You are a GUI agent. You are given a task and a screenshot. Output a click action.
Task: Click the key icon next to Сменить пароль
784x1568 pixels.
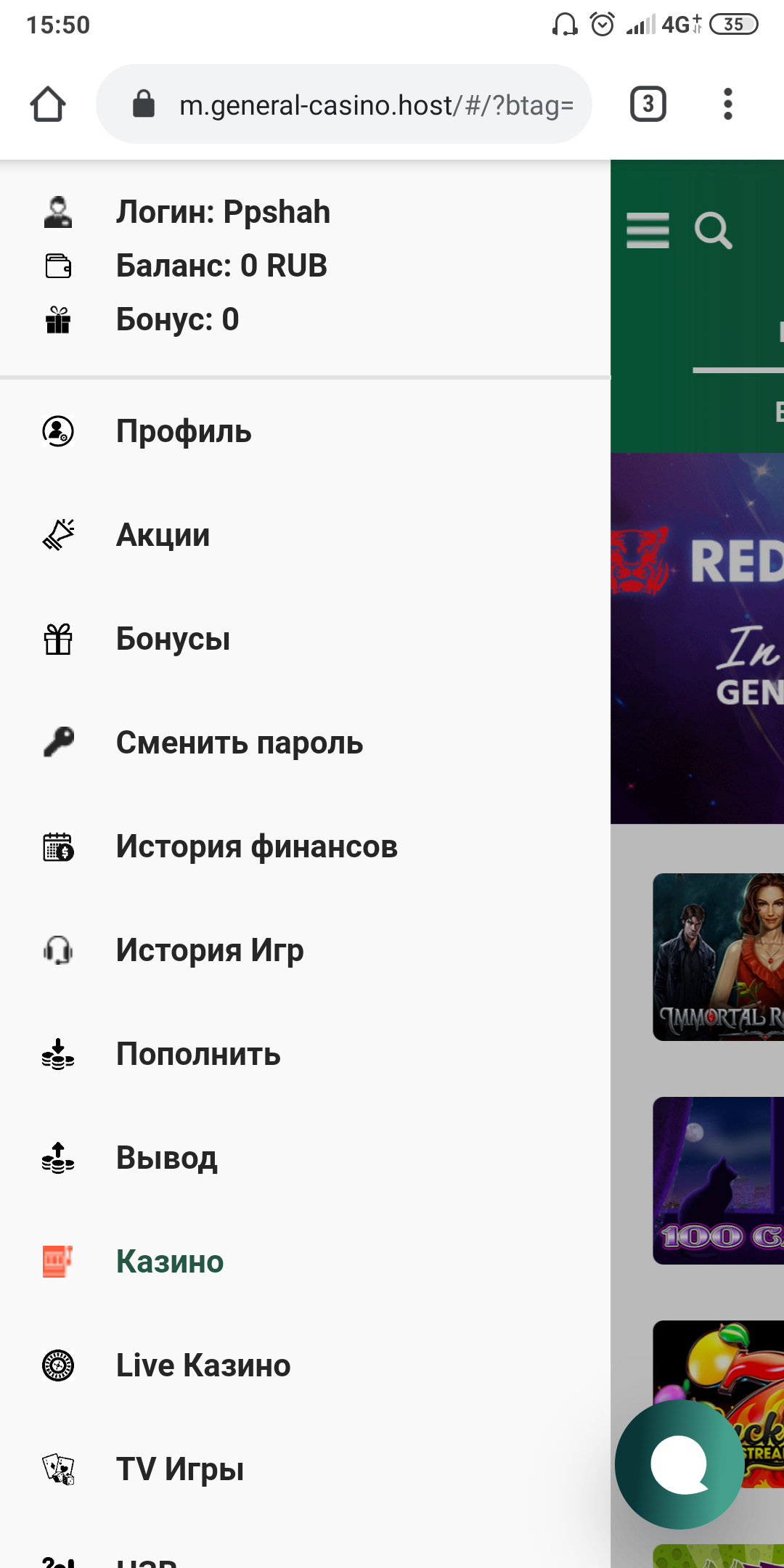[58, 741]
